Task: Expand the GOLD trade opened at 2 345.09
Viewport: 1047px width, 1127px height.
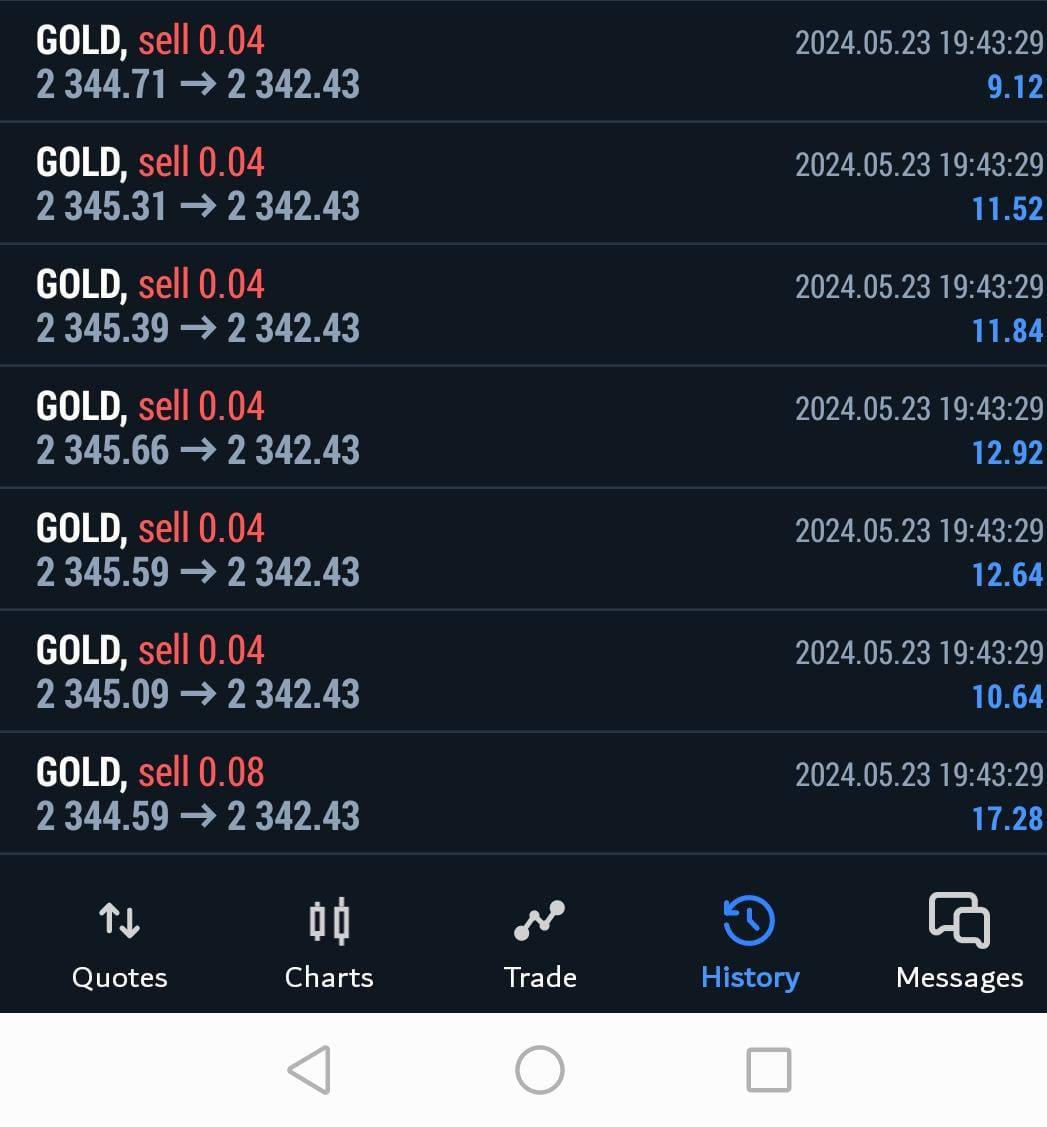Action: pos(523,672)
